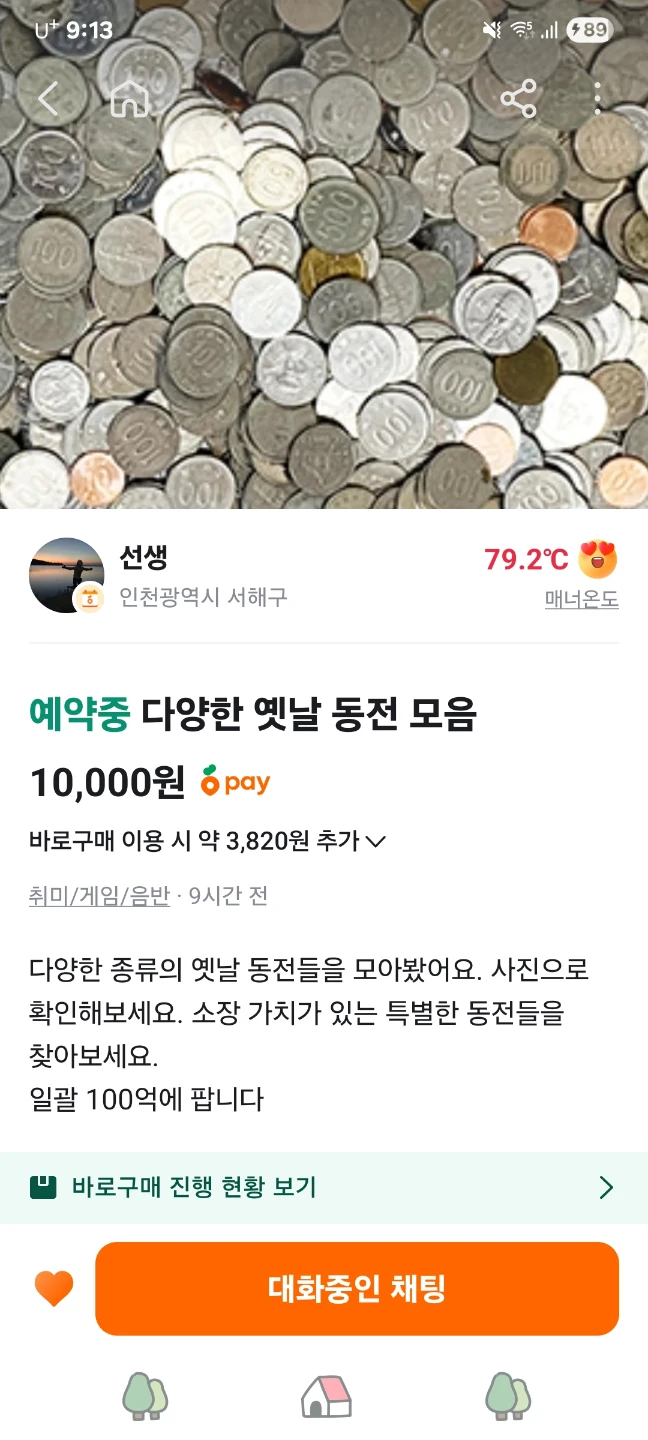648x1440 pixels.
Task: Open the 매너온도 link
Action: [x=581, y=600]
